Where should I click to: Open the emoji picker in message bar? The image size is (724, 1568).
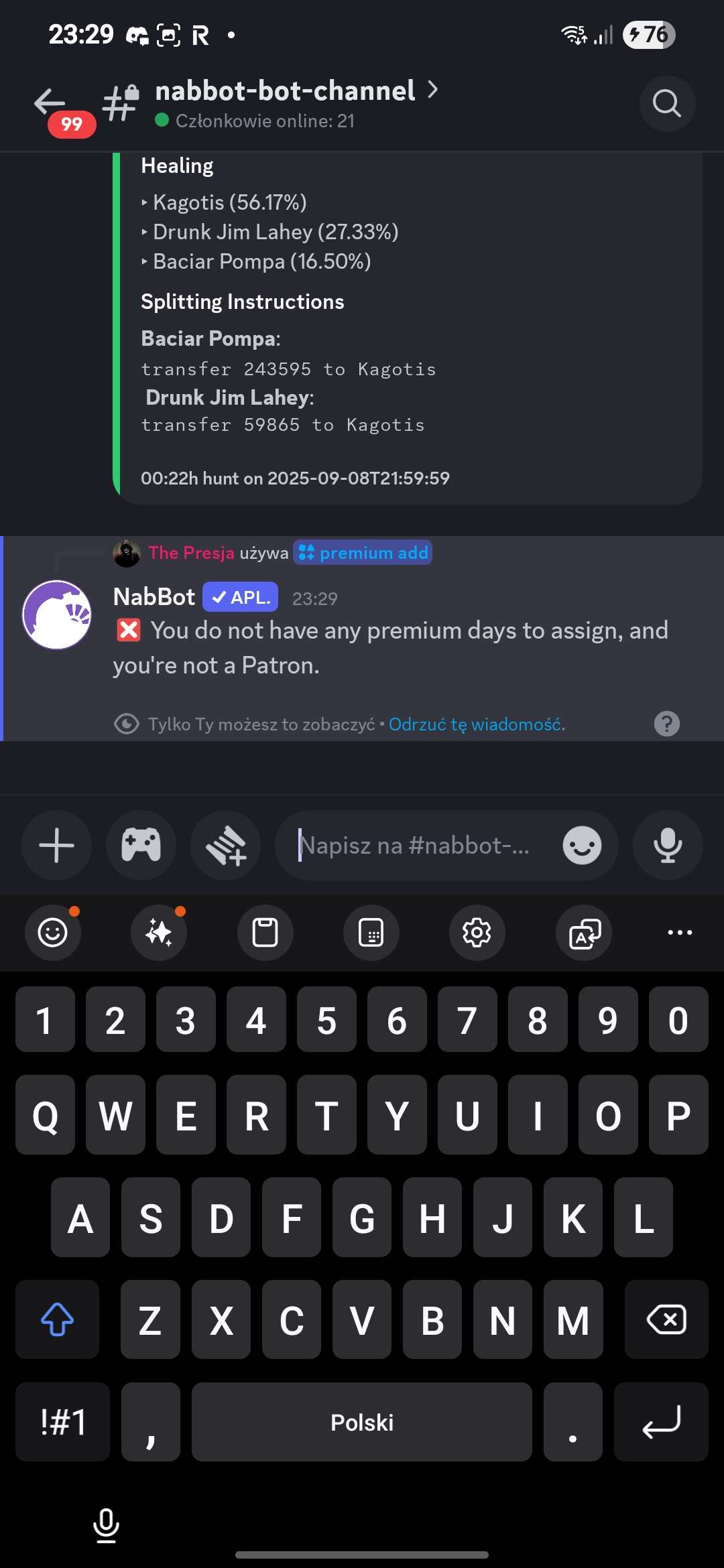[x=581, y=845]
